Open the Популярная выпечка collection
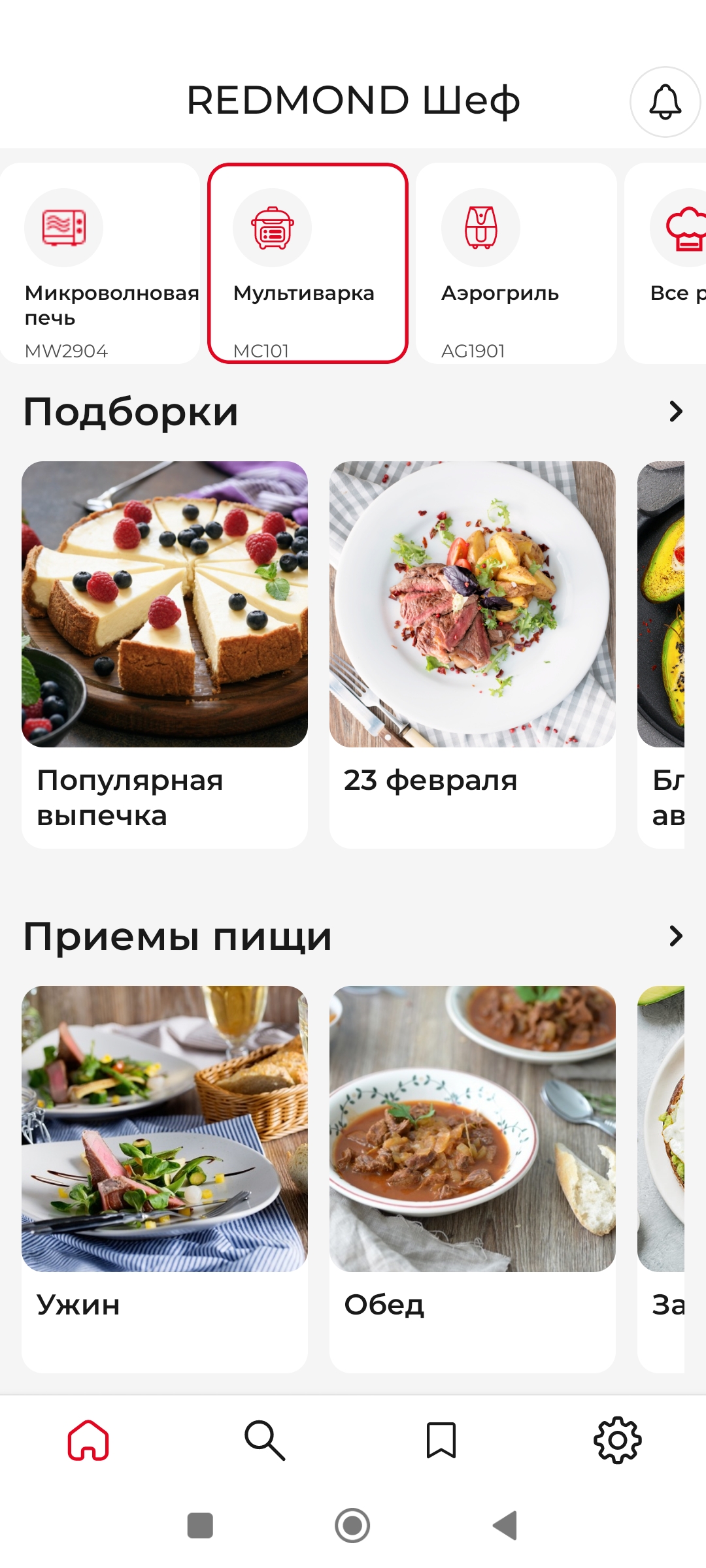706x1568 pixels. [165, 655]
